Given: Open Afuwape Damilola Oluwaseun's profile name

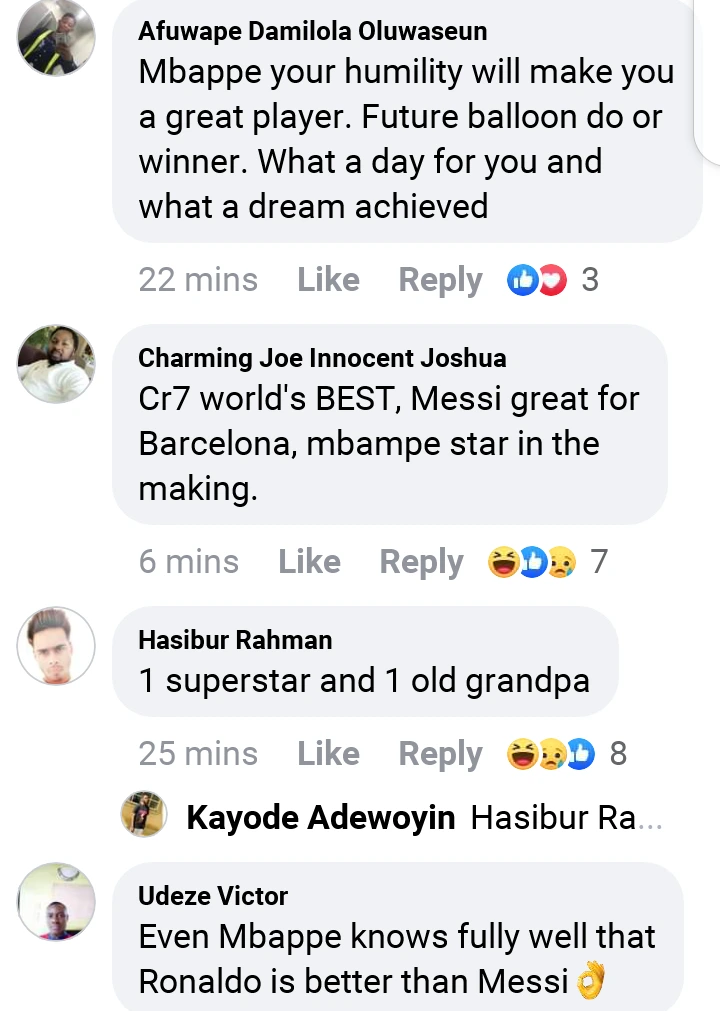Looking at the screenshot, I should click(312, 31).
